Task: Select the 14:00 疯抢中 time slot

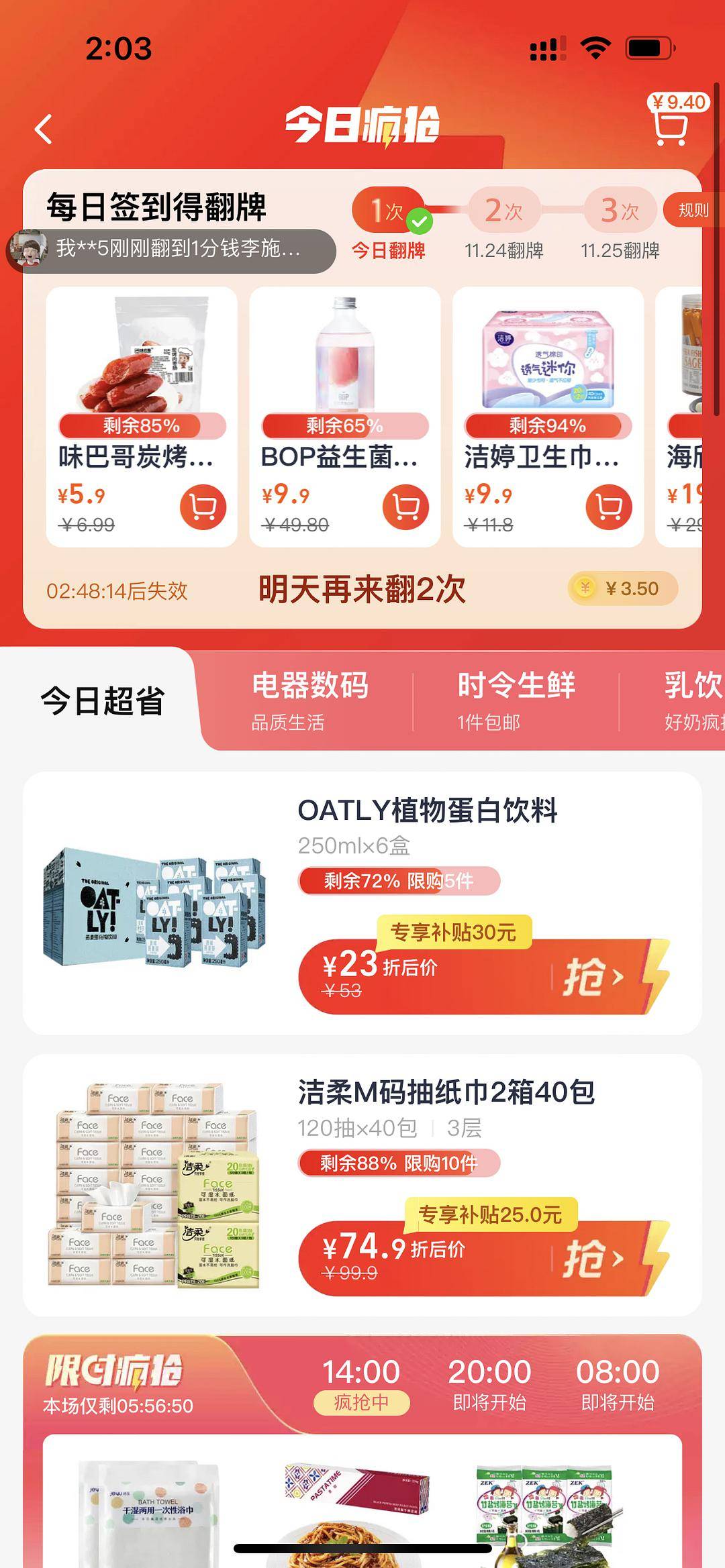Action: tap(361, 1385)
